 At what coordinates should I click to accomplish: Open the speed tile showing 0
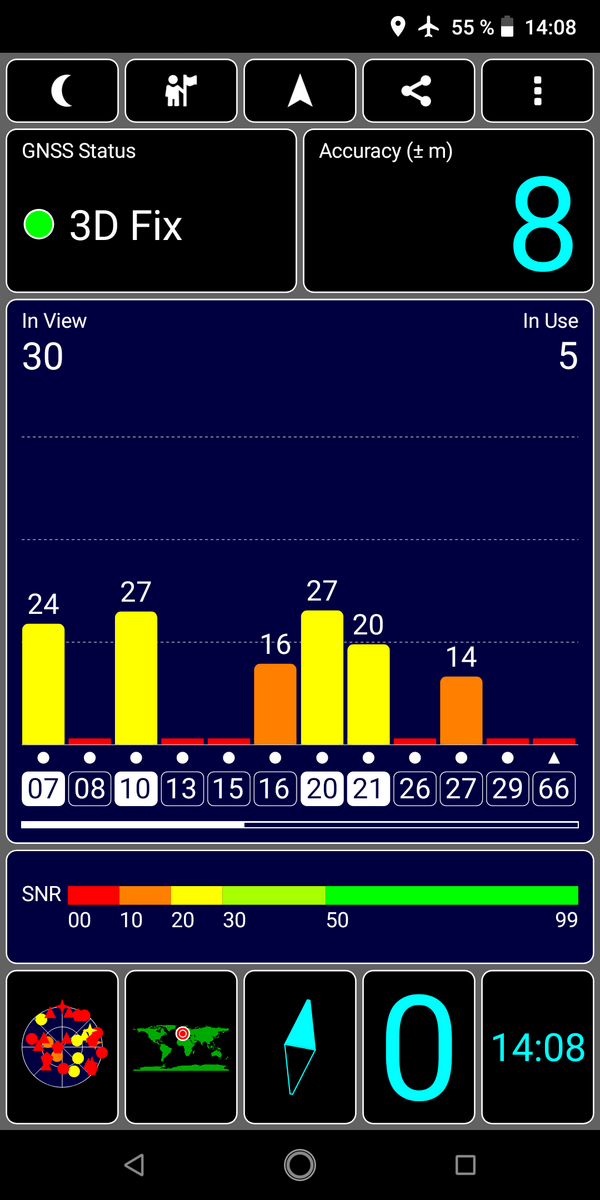tap(419, 1047)
